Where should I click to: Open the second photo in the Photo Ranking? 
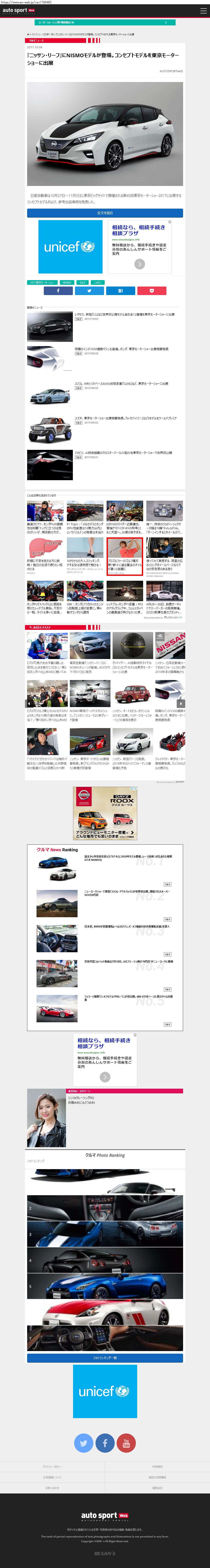coord(105,1208)
